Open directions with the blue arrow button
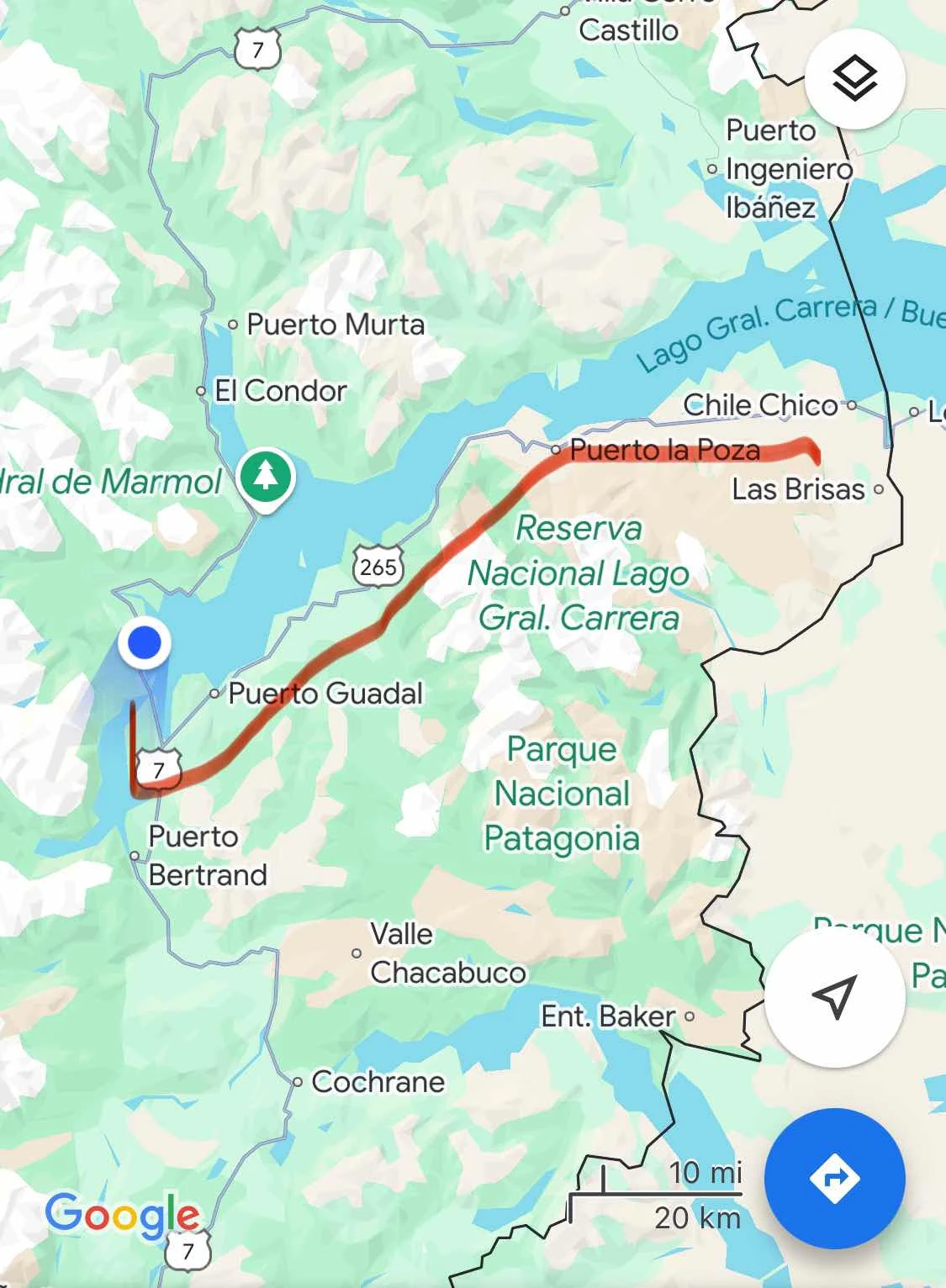Screen dimensions: 946x1288 point(834,1178)
